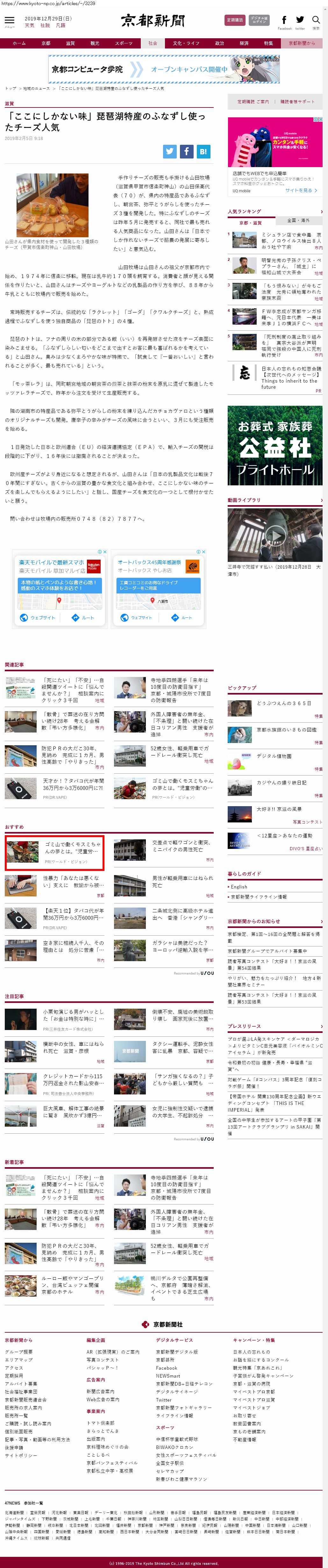The height and width of the screenshot is (1568, 328).
Task: Select the 滋賀 navigation tab
Action: coord(70,43)
